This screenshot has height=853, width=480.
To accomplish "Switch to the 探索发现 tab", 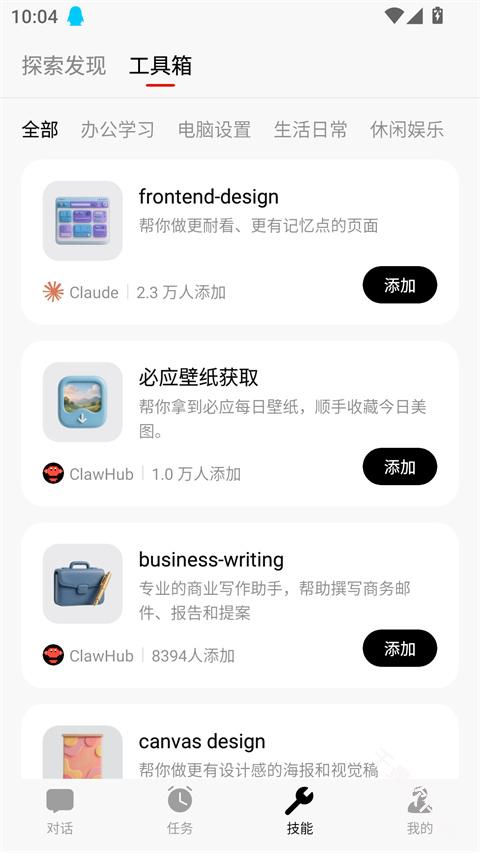I will tap(64, 66).
